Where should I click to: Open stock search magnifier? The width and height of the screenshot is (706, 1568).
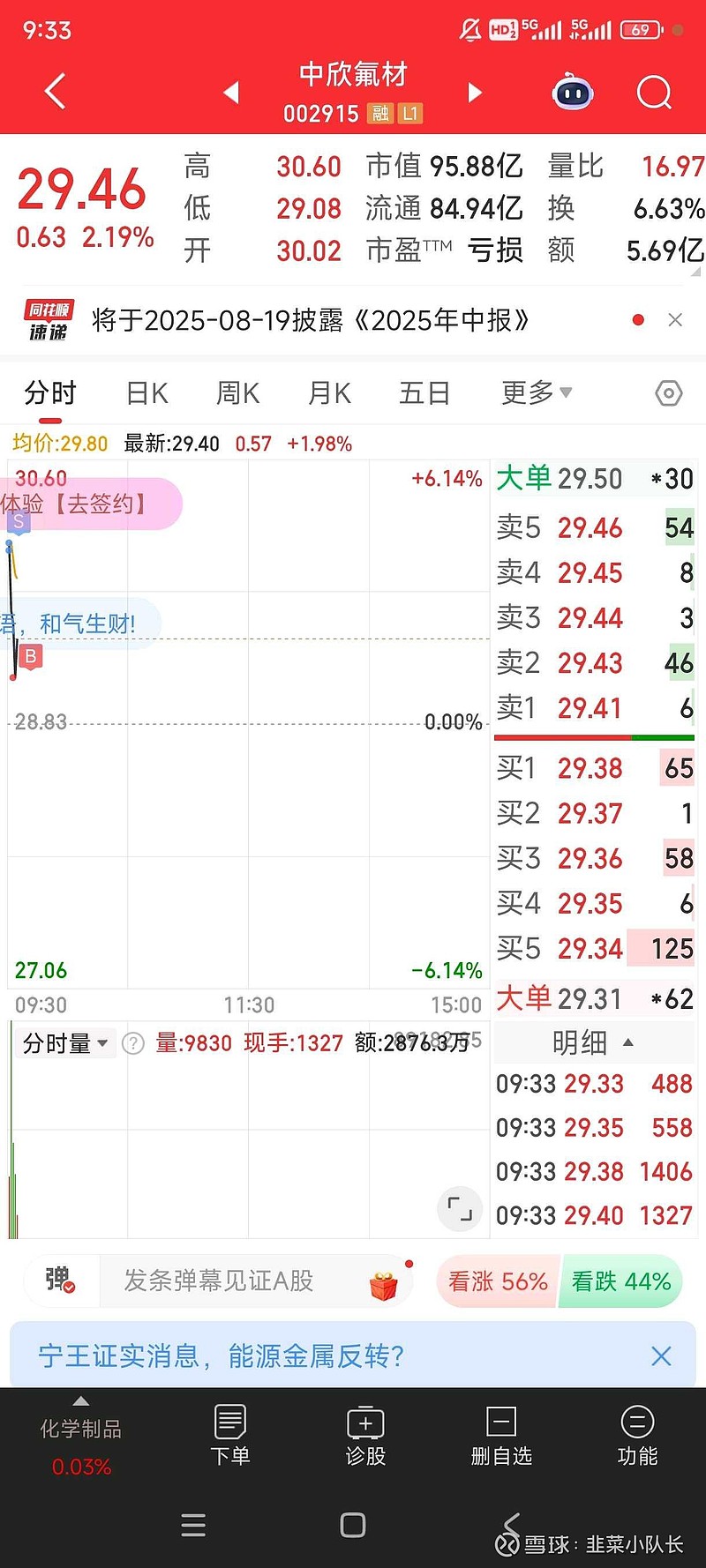tap(654, 92)
